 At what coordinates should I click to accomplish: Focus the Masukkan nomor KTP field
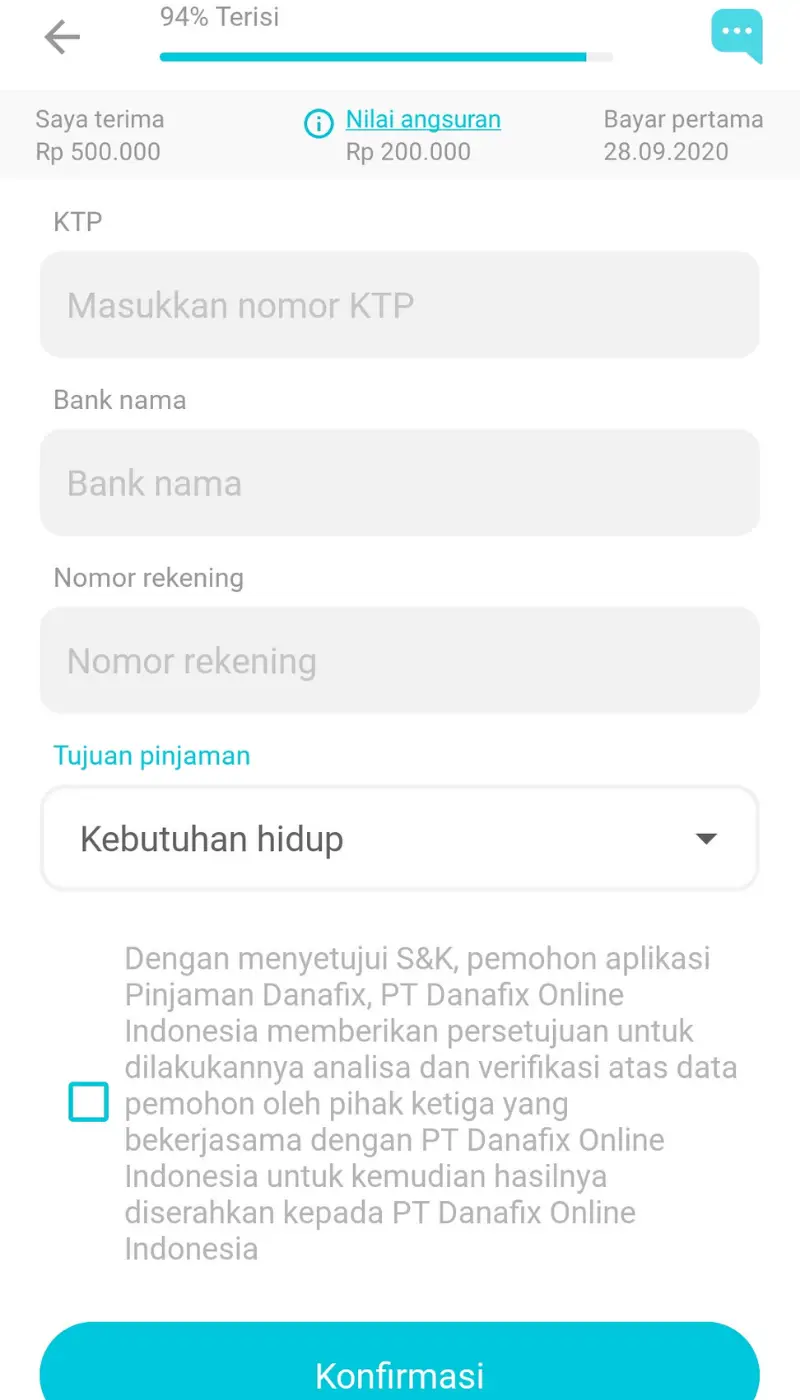pos(399,305)
